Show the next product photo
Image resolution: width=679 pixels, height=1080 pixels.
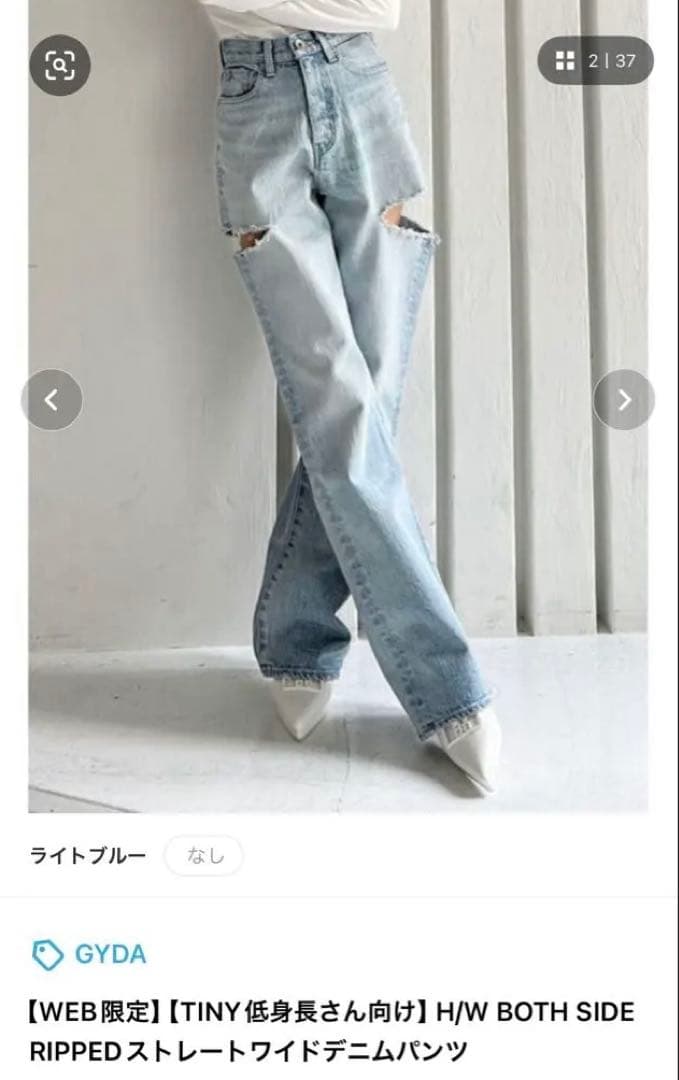coord(624,400)
